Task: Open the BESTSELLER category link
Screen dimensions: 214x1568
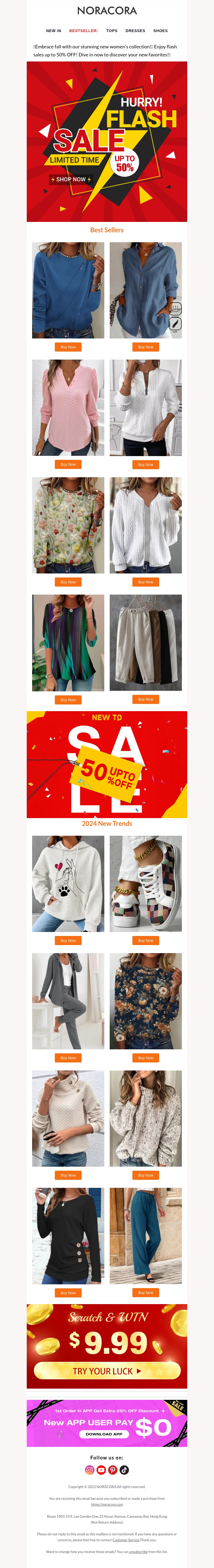Action: point(83,30)
